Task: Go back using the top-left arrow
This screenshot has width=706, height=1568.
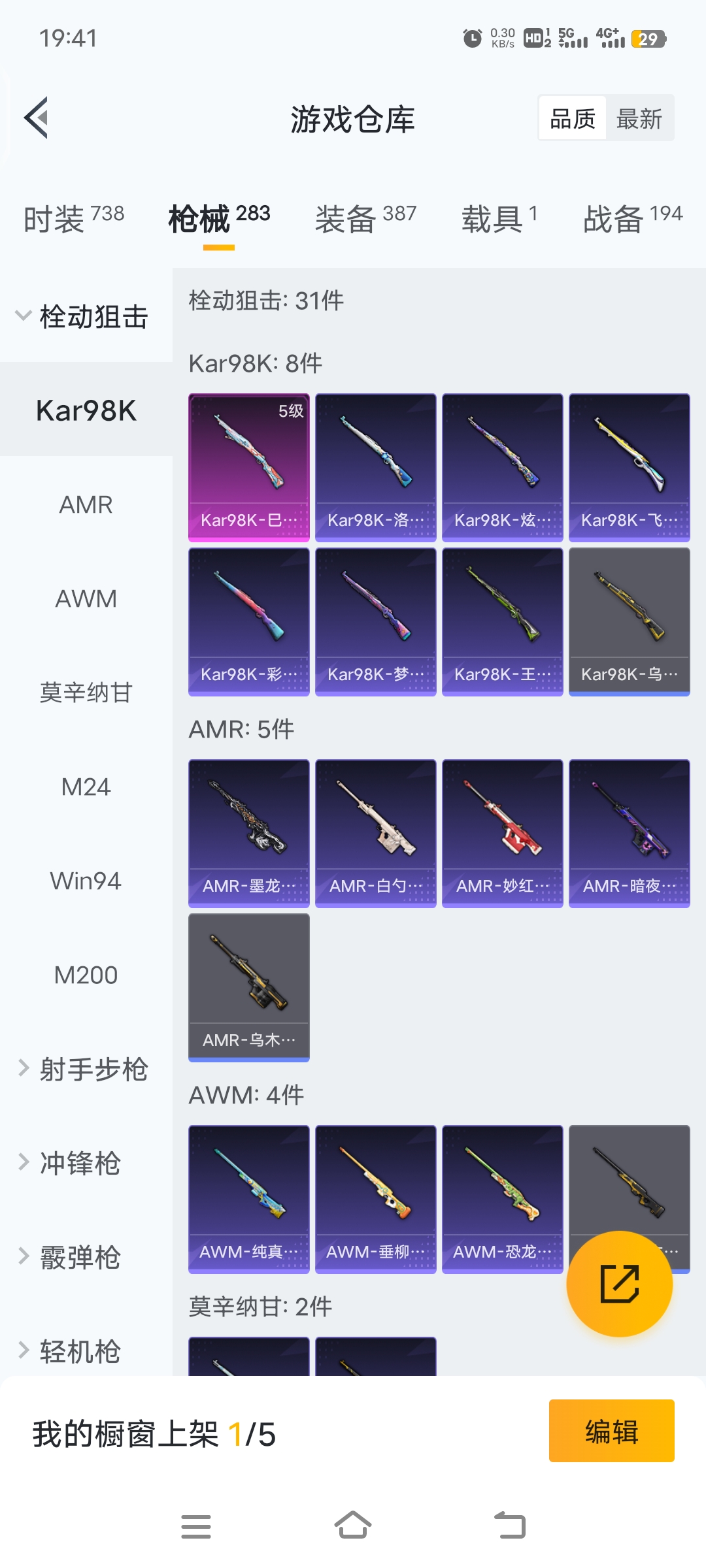Action: click(x=37, y=118)
